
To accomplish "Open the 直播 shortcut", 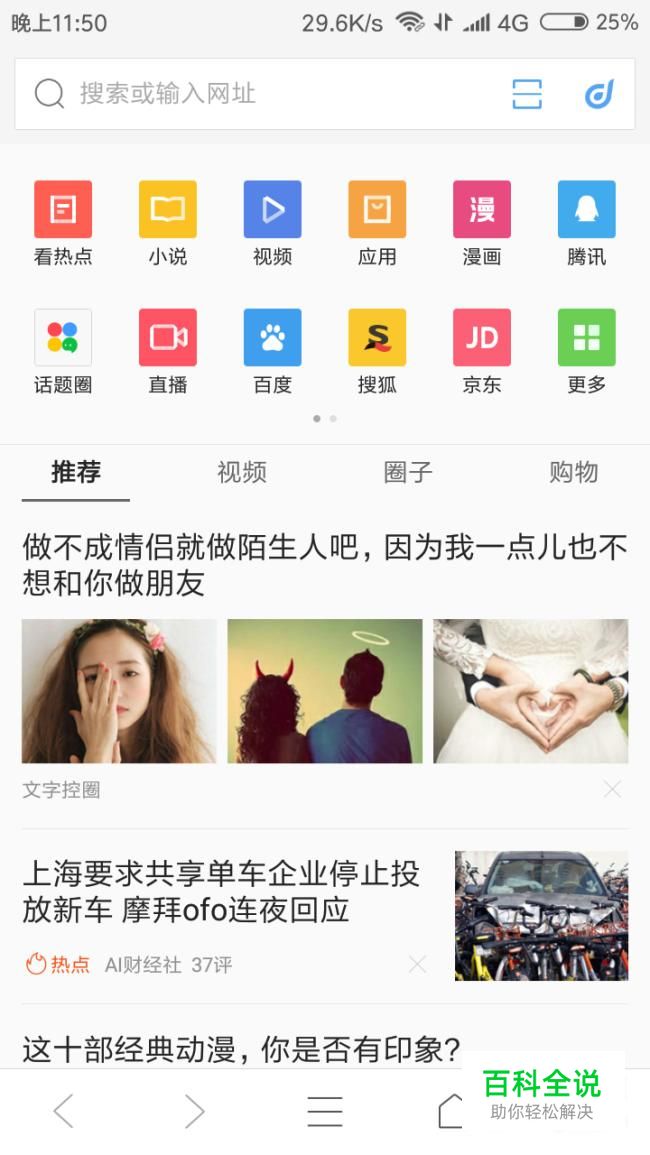I will coord(168,351).
